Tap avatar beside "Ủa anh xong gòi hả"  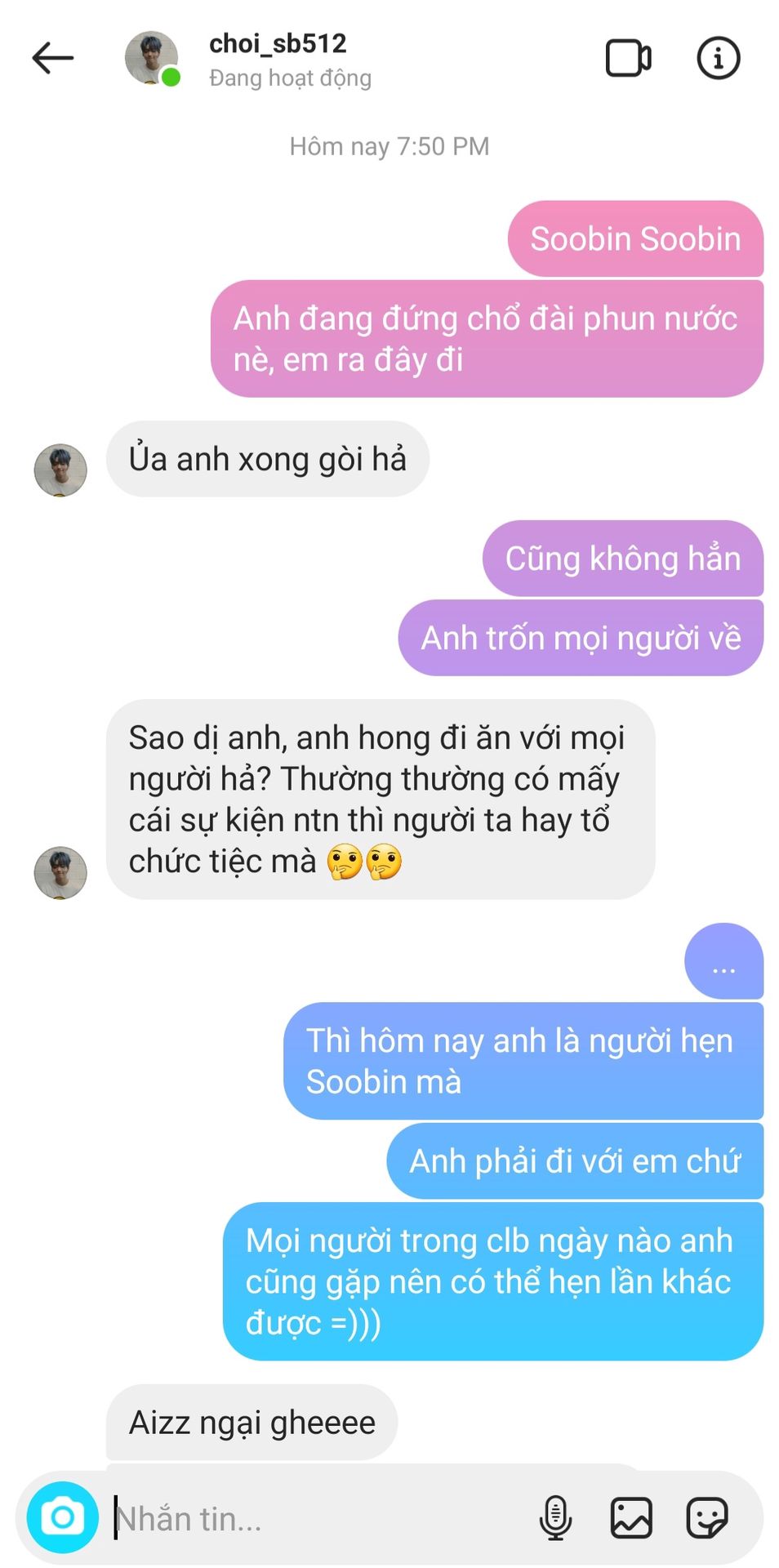[60, 470]
